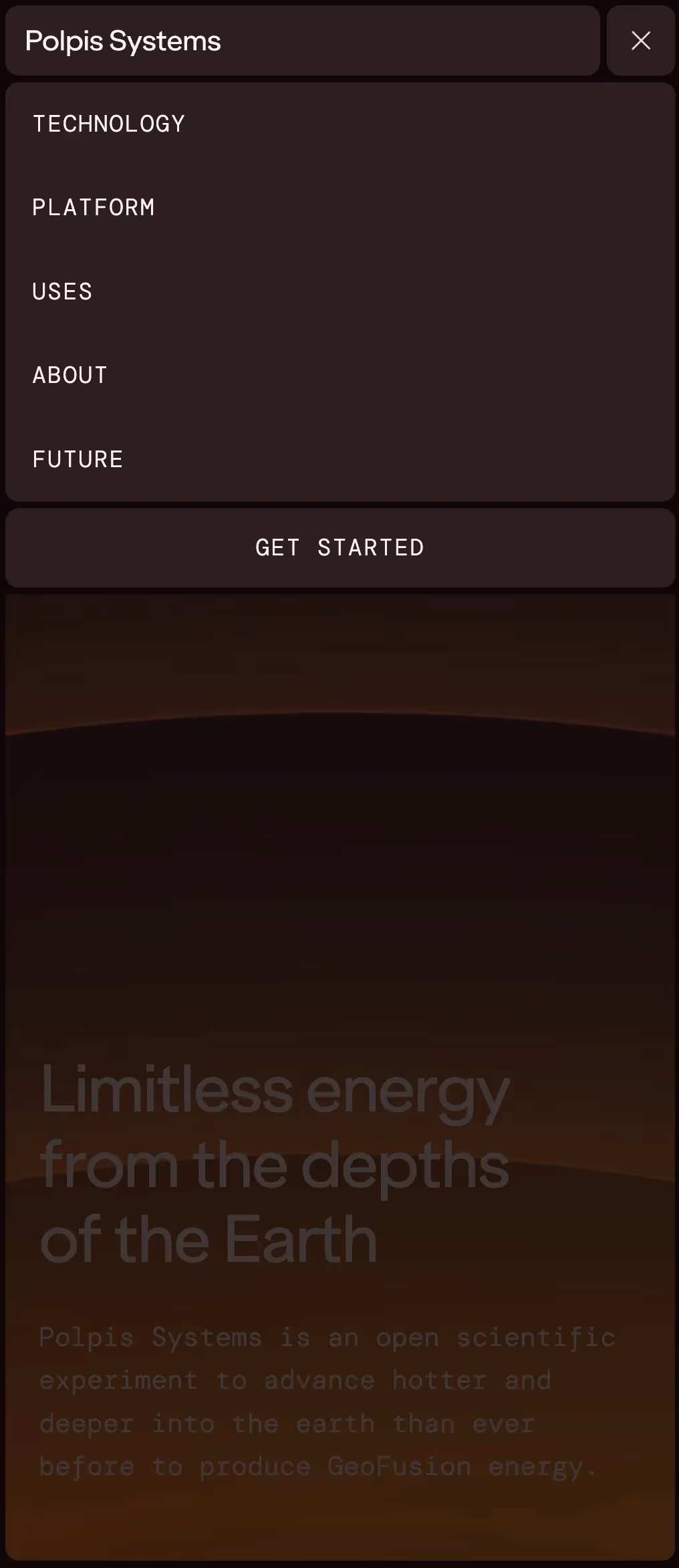Open the Polpis Systems home link
The image size is (679, 1568).
123,41
